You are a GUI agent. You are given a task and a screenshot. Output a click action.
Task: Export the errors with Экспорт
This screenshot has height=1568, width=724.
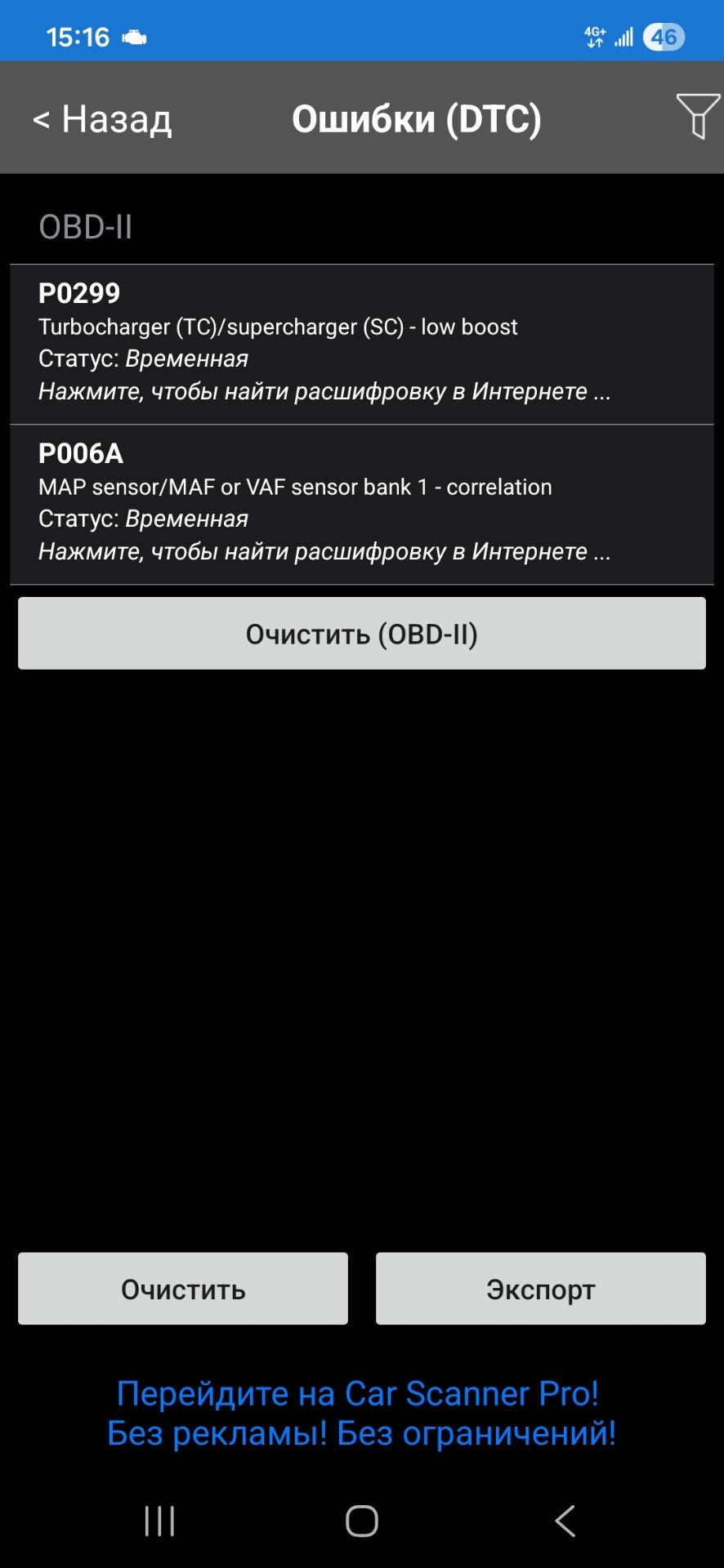pos(540,1289)
